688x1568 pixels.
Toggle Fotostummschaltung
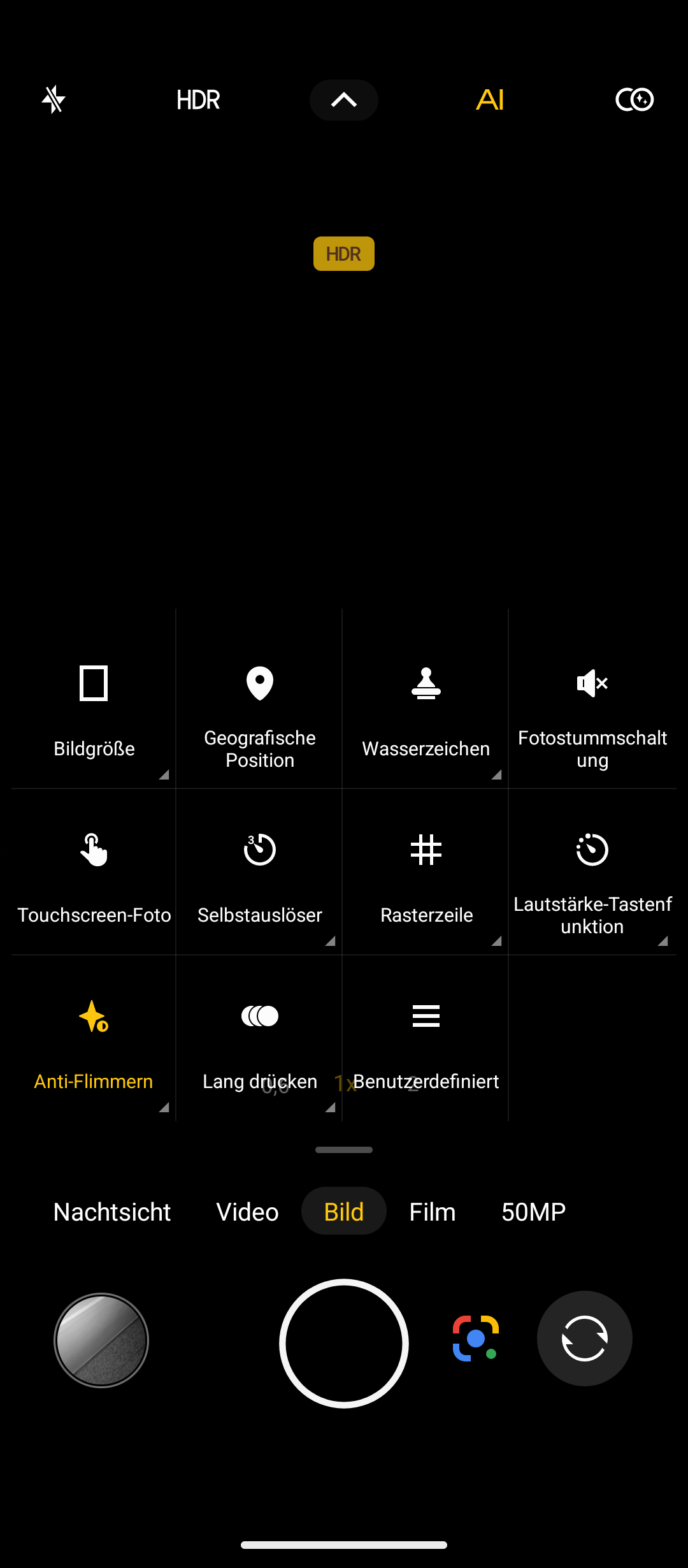coord(592,708)
